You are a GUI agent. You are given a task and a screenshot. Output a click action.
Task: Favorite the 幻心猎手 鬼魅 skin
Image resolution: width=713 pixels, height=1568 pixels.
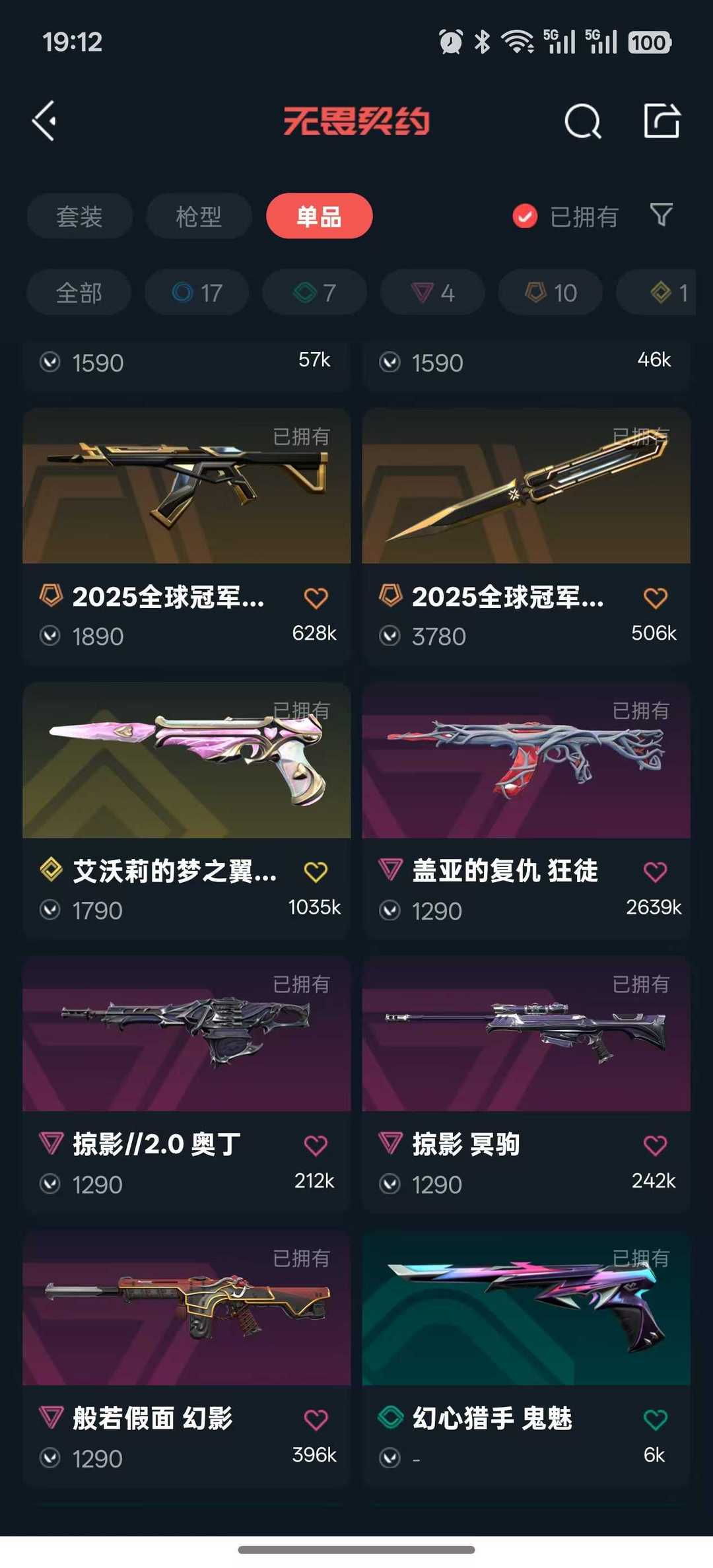(x=655, y=1419)
